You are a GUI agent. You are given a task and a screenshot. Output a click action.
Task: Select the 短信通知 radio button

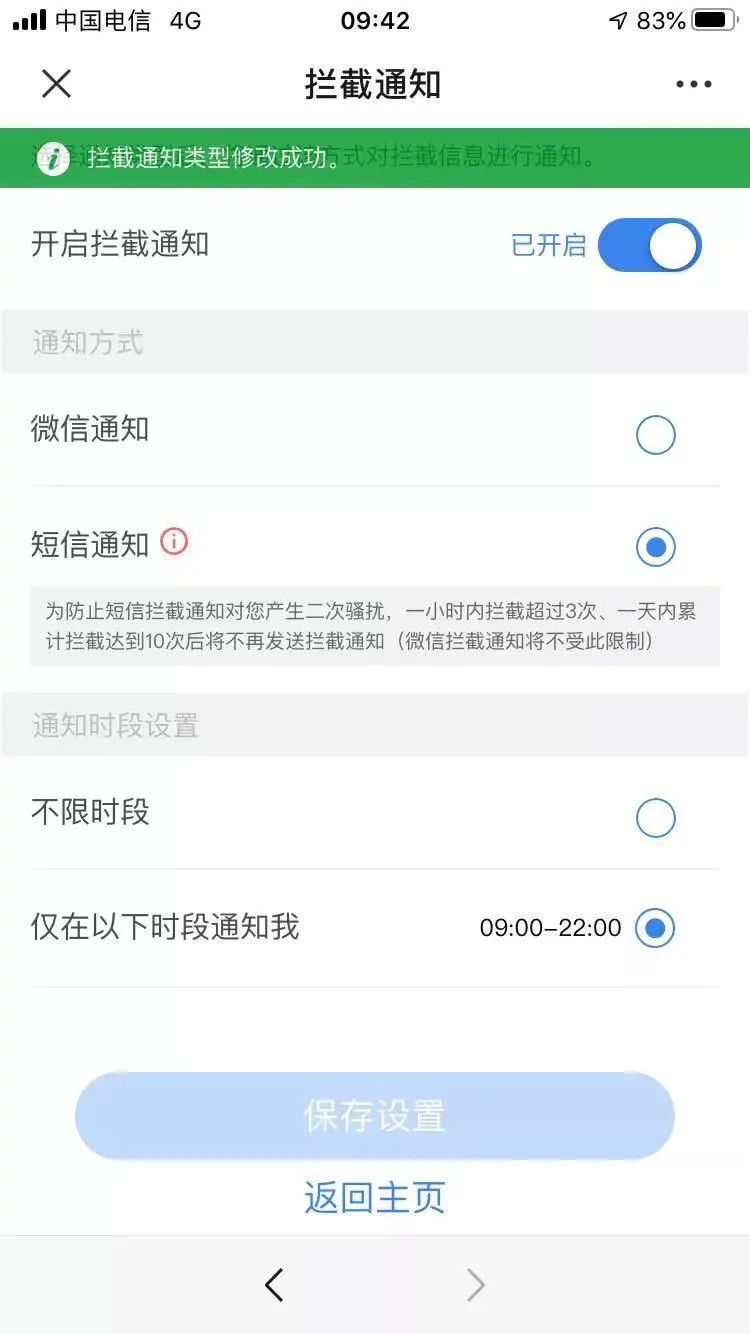point(655,547)
